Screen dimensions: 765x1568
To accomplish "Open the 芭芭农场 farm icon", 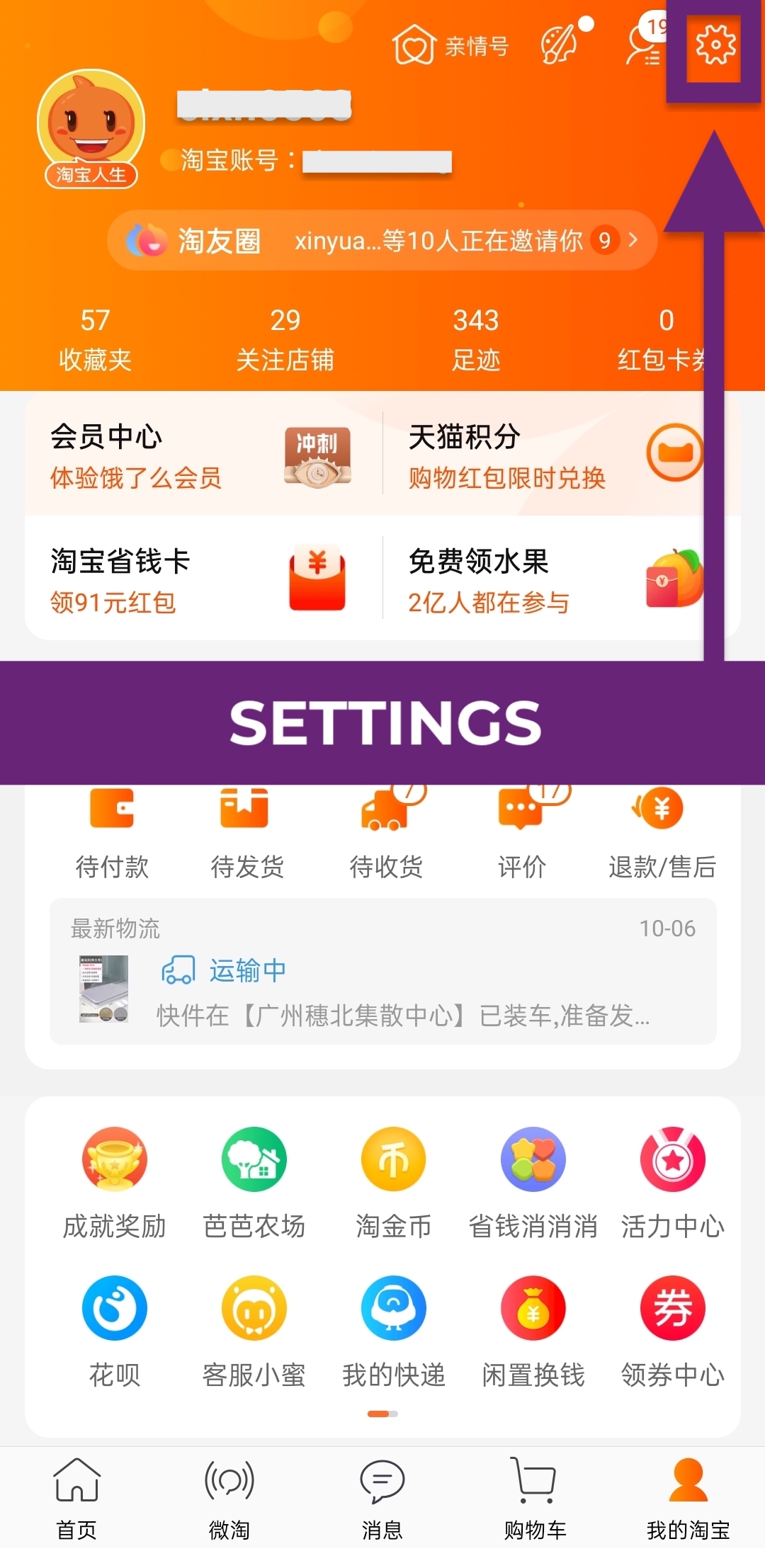I will point(253,1160).
